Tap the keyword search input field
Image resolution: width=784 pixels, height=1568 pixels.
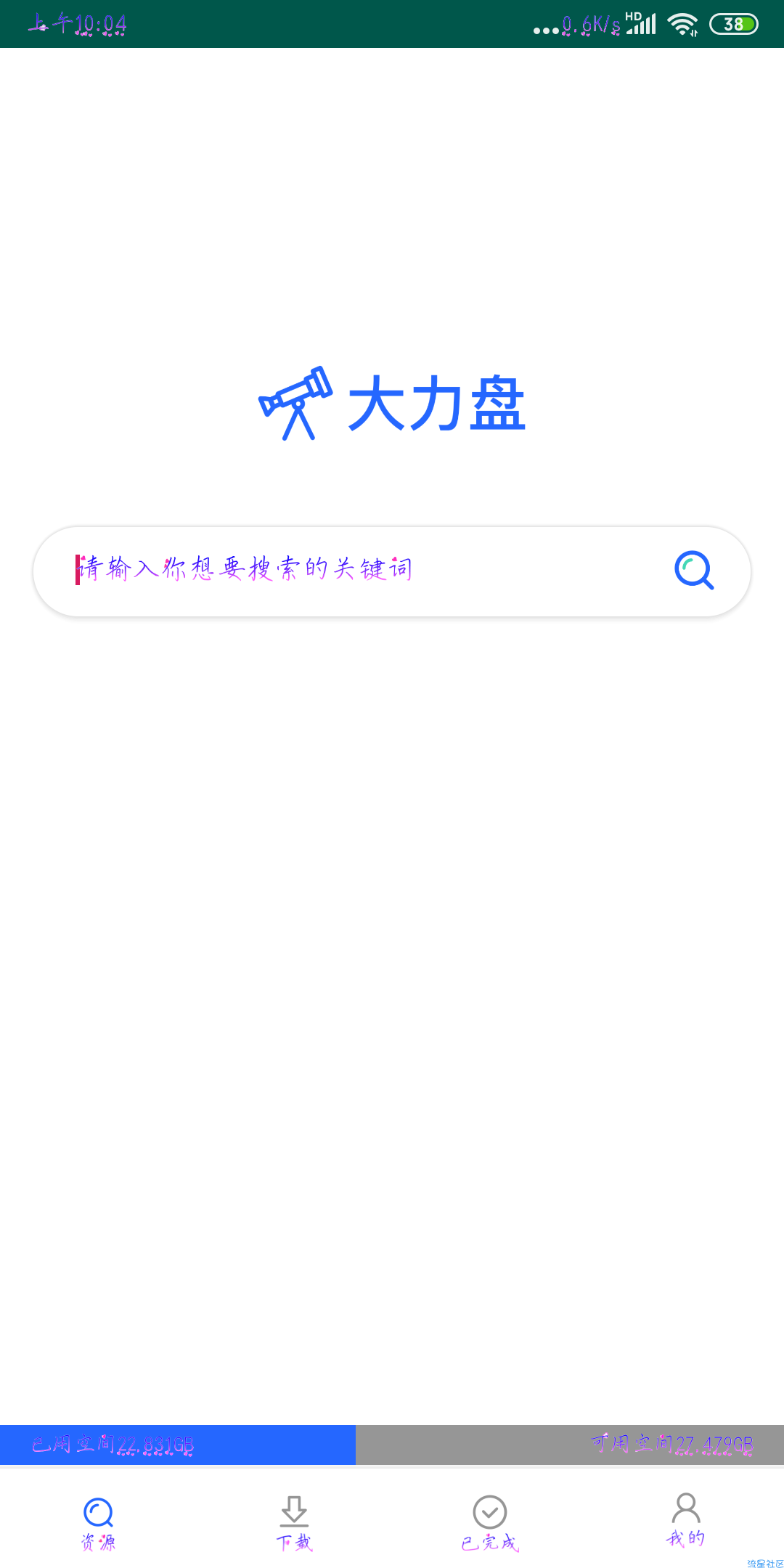(x=348, y=570)
